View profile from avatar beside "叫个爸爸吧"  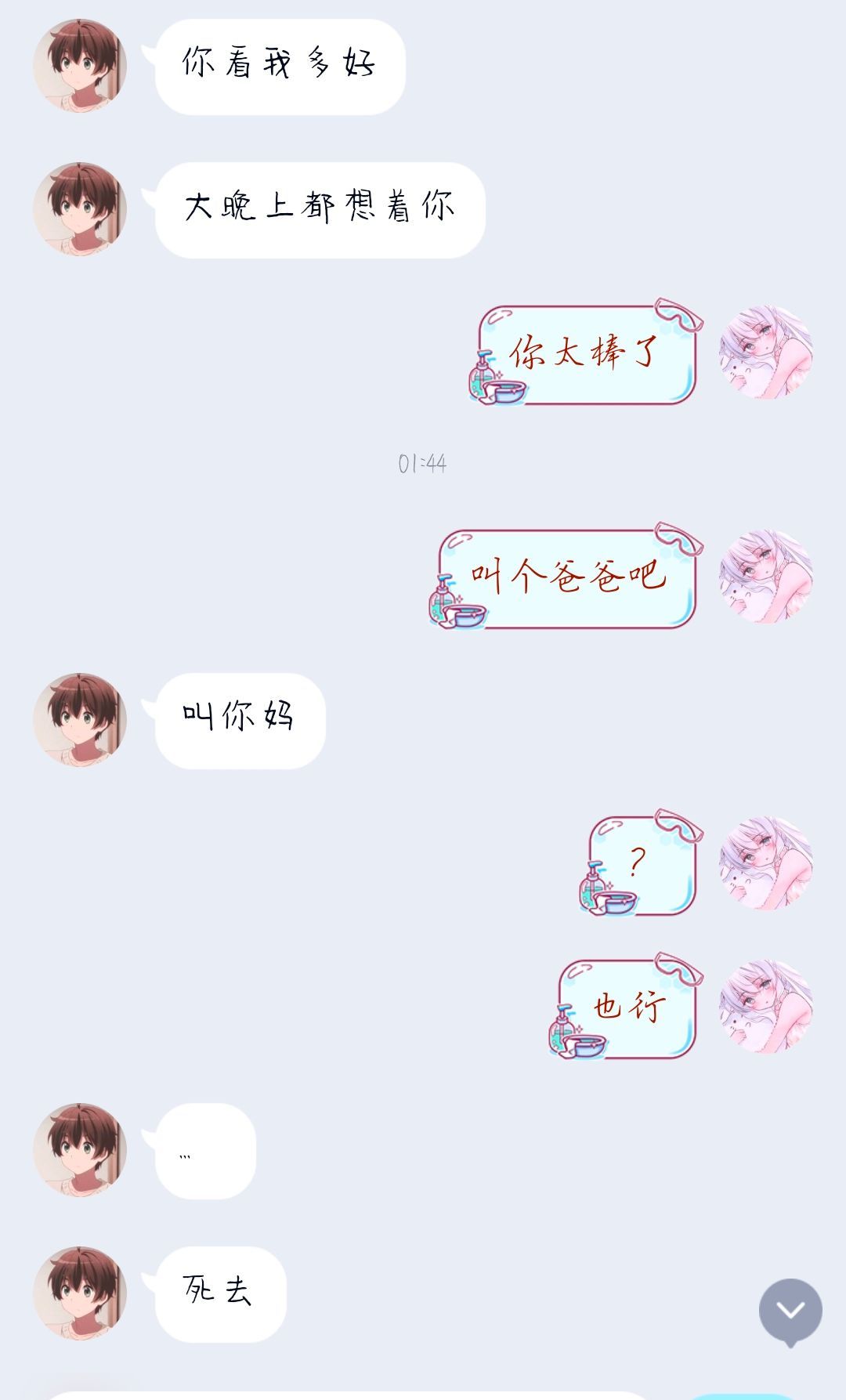pos(765,577)
